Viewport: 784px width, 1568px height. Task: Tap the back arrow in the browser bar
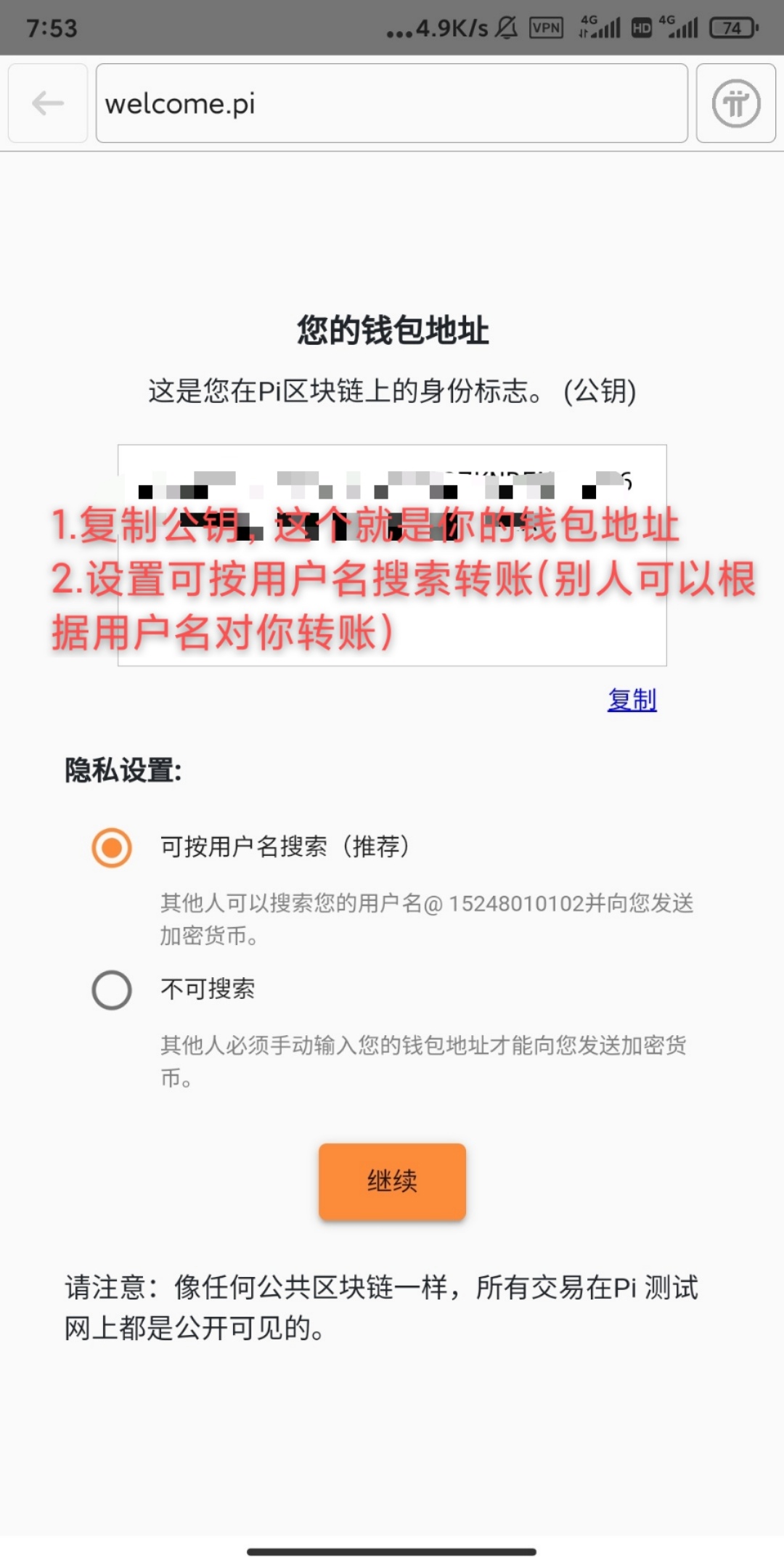click(48, 103)
